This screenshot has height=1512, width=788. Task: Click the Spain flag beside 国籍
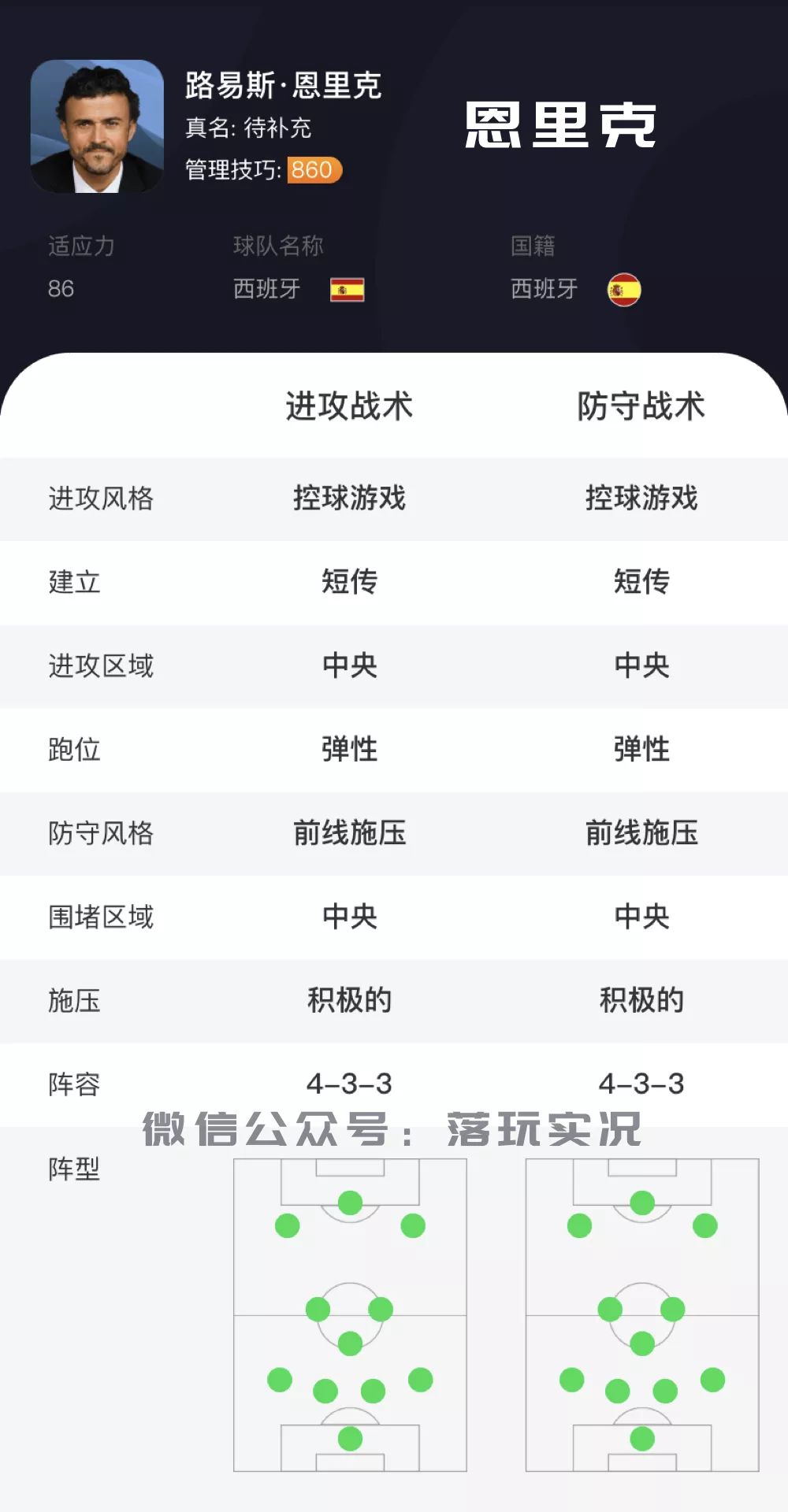[x=622, y=289]
